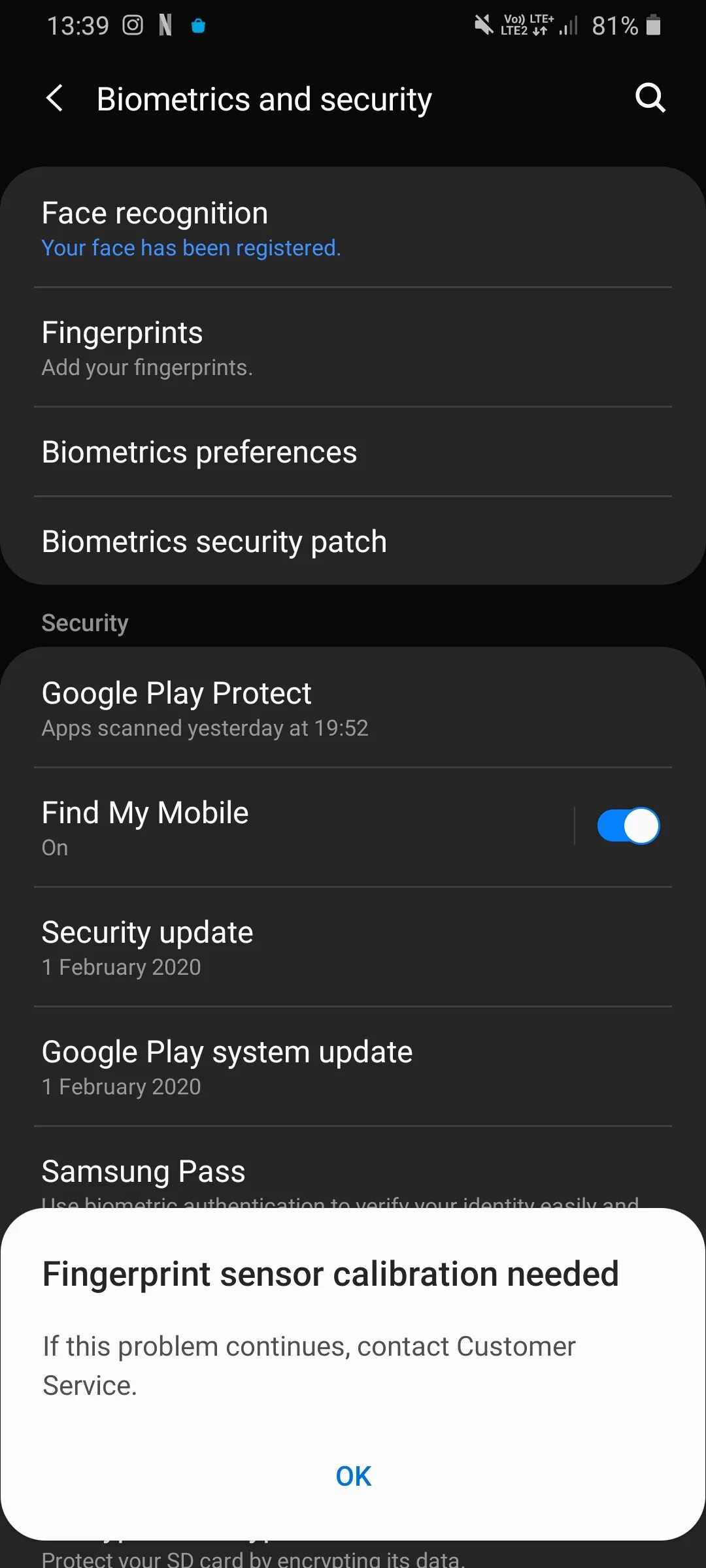Open Biometrics preferences

point(353,452)
